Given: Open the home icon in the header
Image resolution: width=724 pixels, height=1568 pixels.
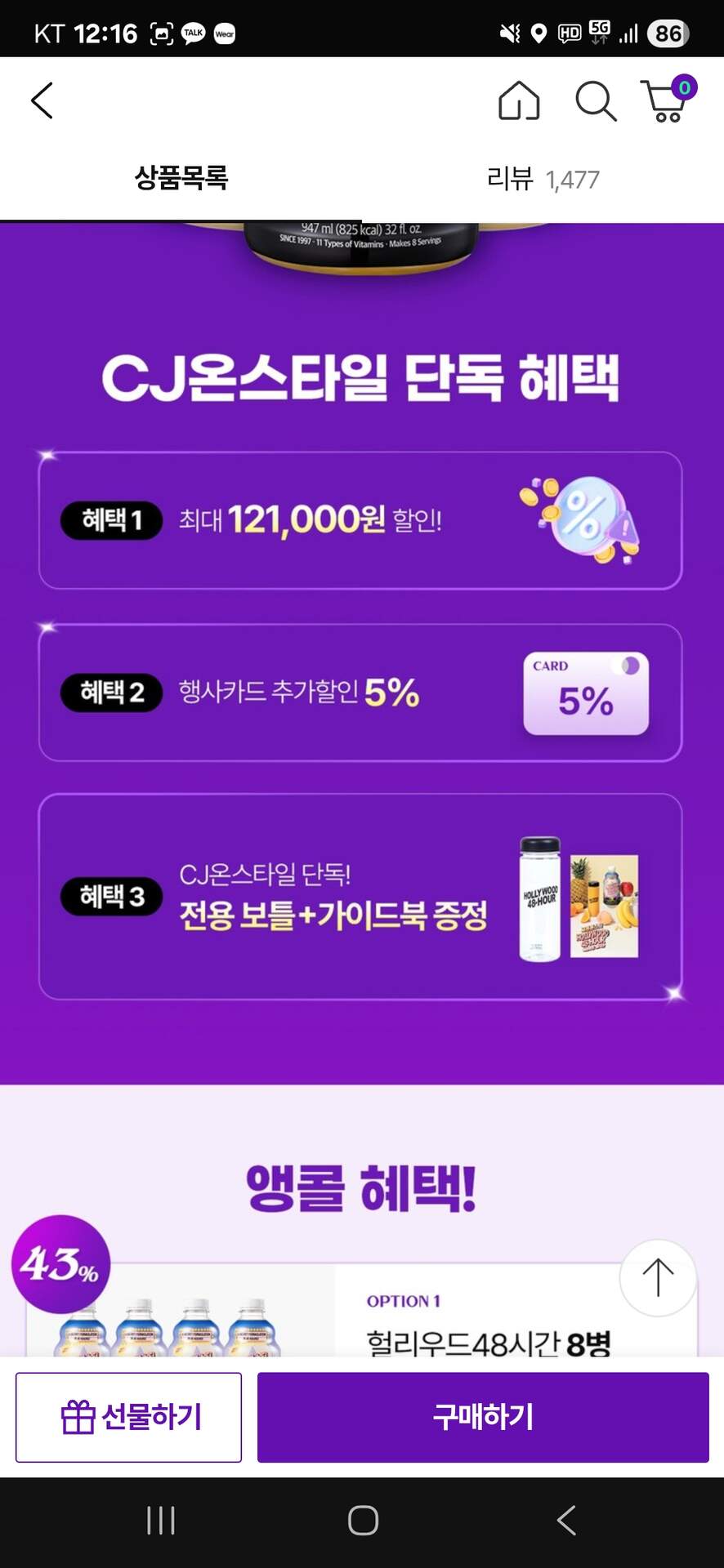Looking at the screenshot, I should click(519, 101).
